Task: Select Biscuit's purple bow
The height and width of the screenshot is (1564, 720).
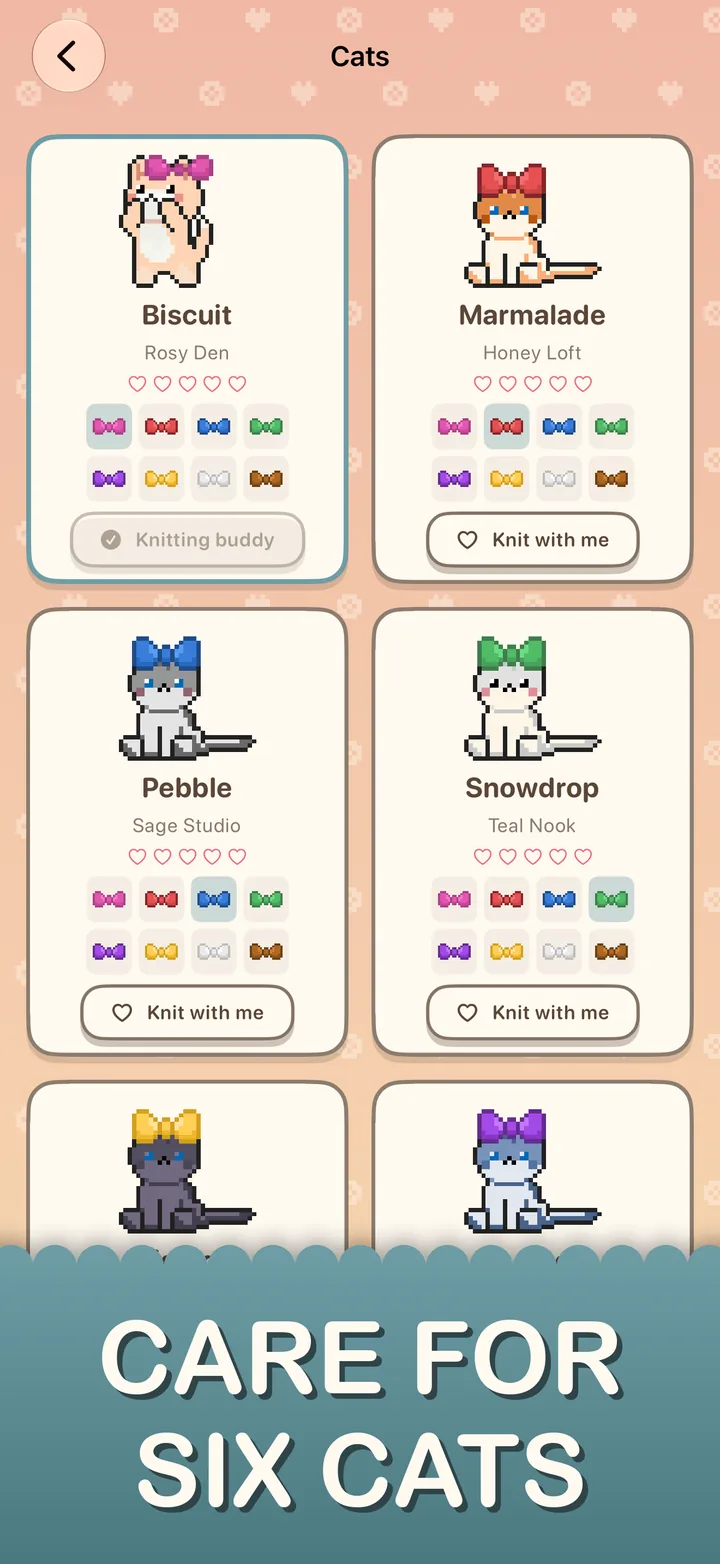Action: [109, 479]
